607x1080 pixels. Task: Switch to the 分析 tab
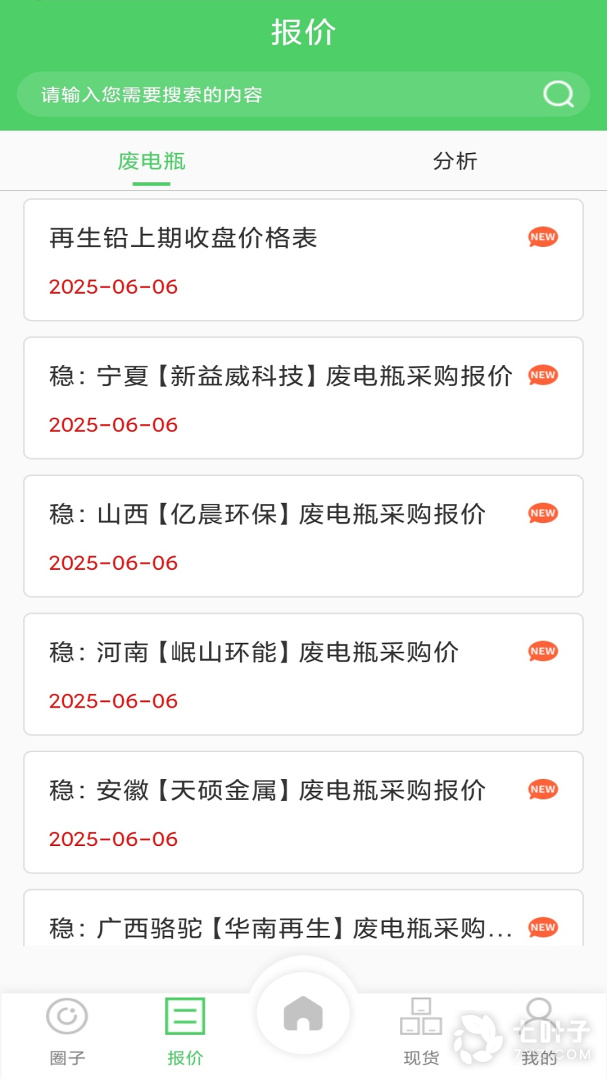coord(455,161)
